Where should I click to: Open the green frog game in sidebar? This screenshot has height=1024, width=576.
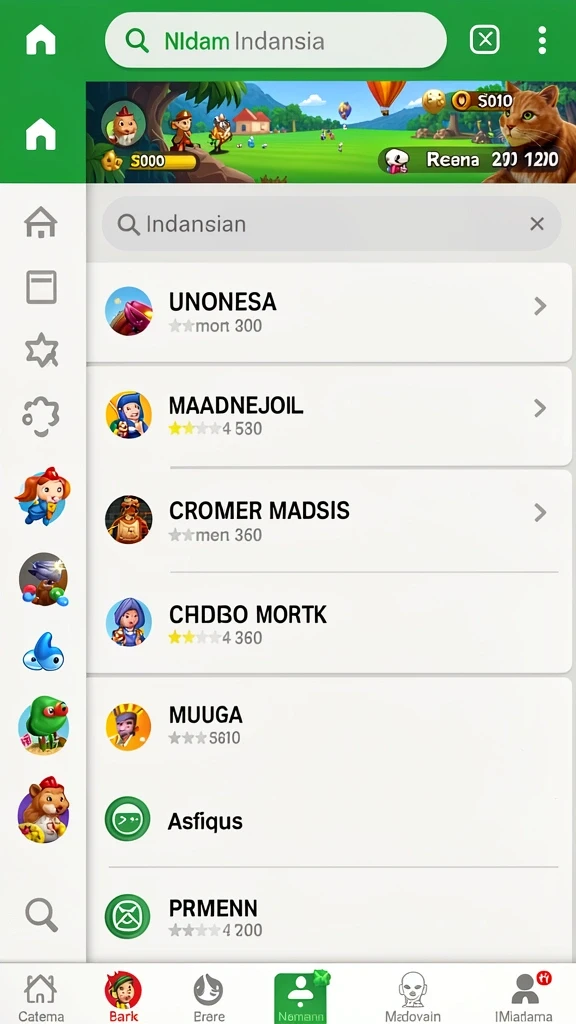[x=43, y=725]
